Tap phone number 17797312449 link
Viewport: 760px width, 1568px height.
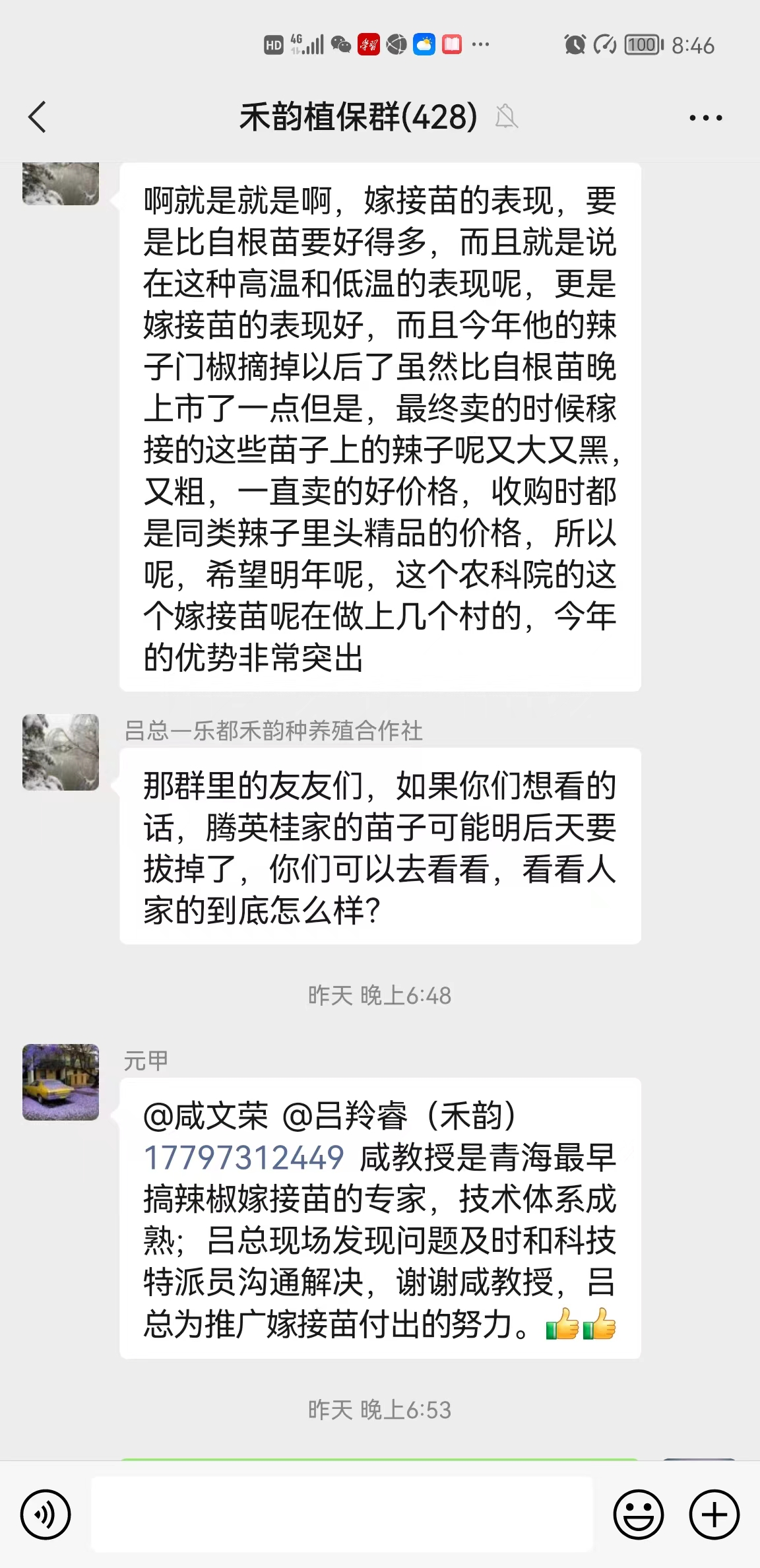pos(243,1158)
